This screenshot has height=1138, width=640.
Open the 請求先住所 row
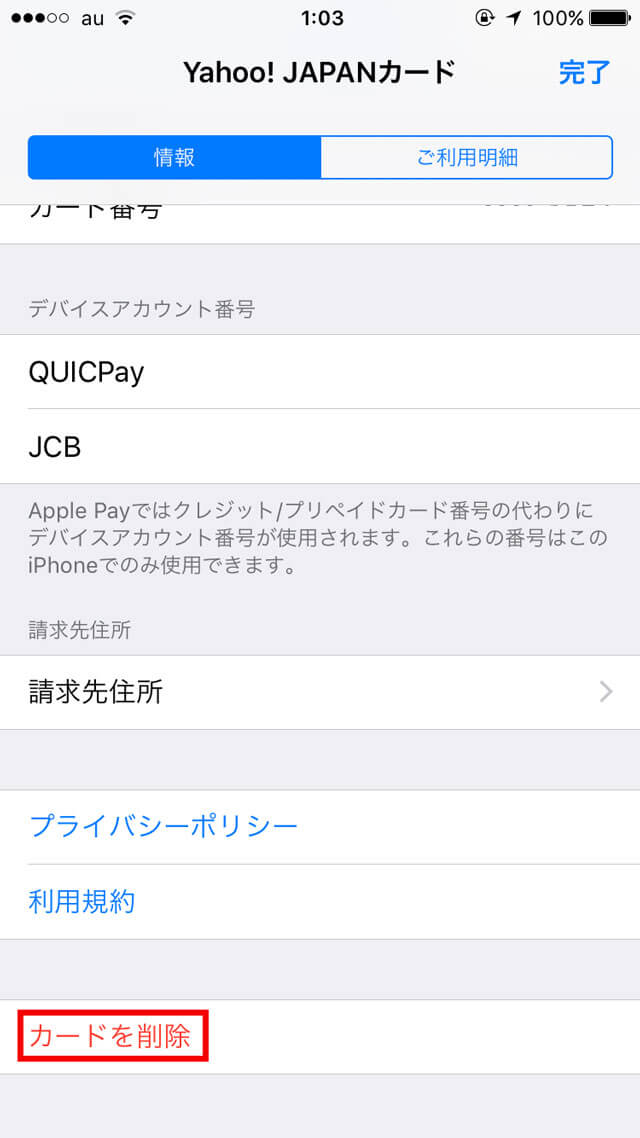point(320,692)
